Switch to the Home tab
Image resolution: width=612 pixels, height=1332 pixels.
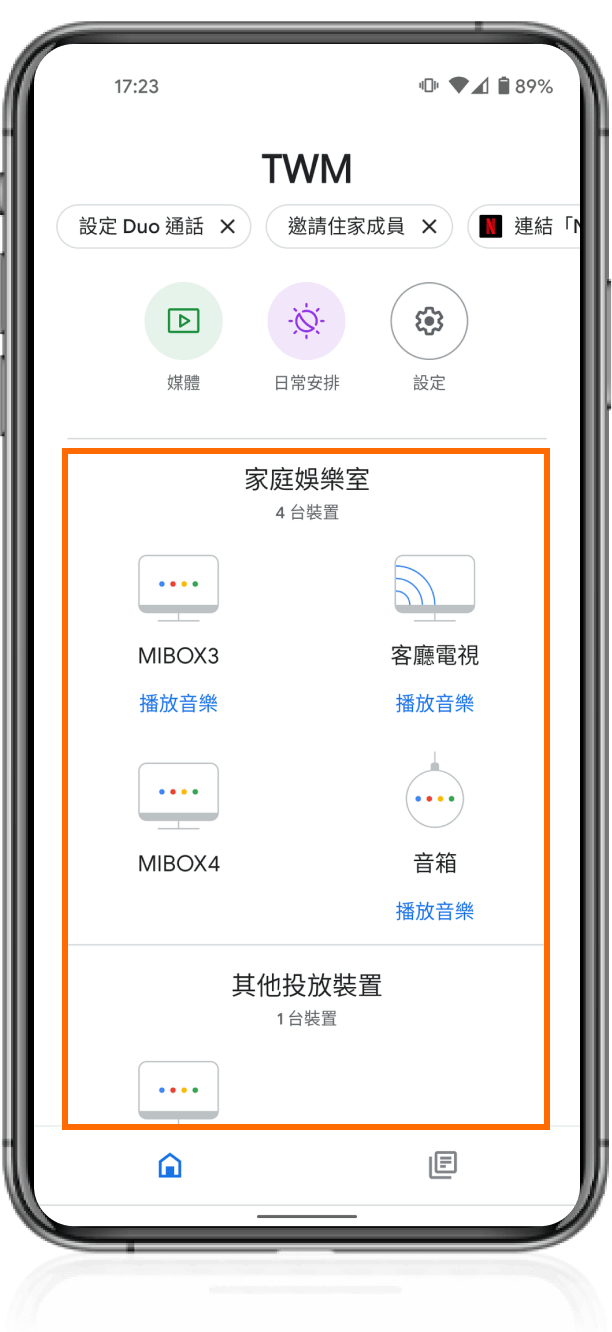click(170, 1165)
